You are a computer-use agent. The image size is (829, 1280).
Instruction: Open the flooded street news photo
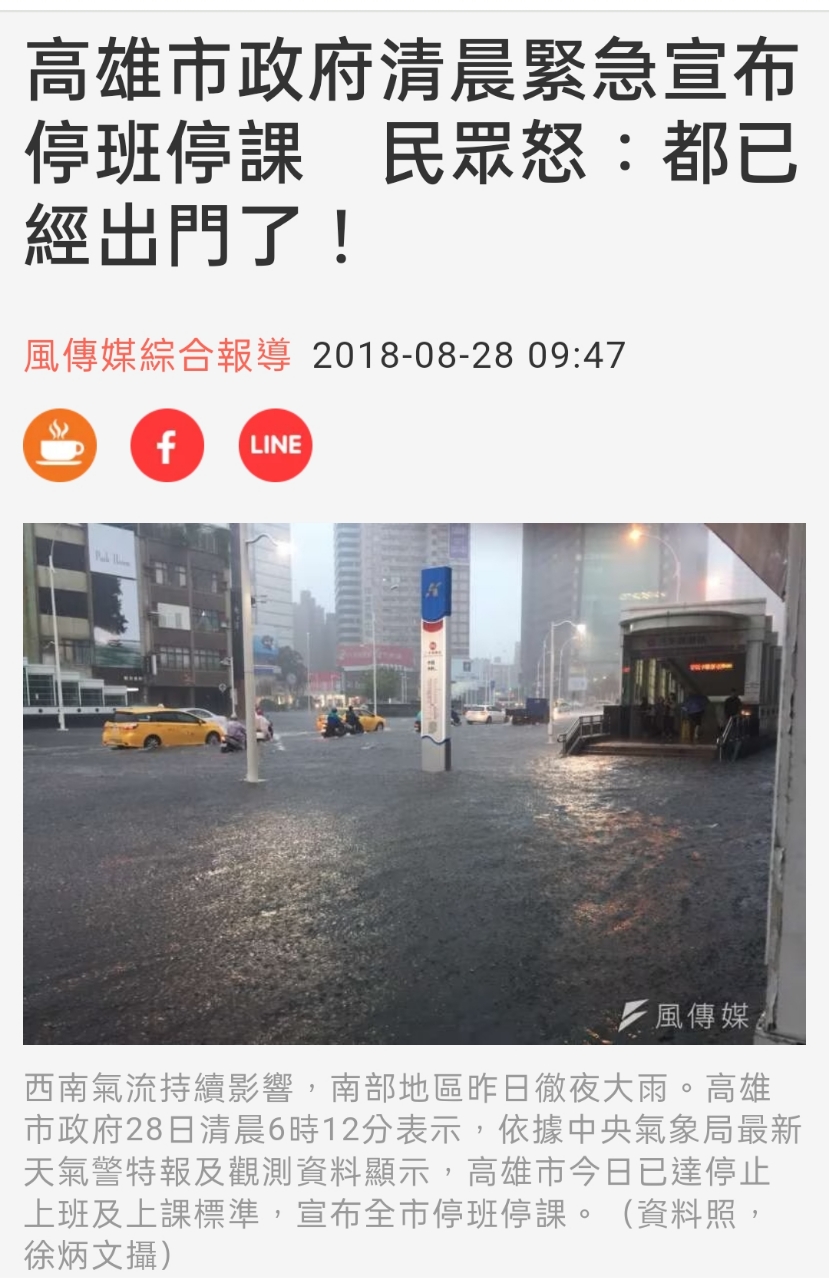414,783
